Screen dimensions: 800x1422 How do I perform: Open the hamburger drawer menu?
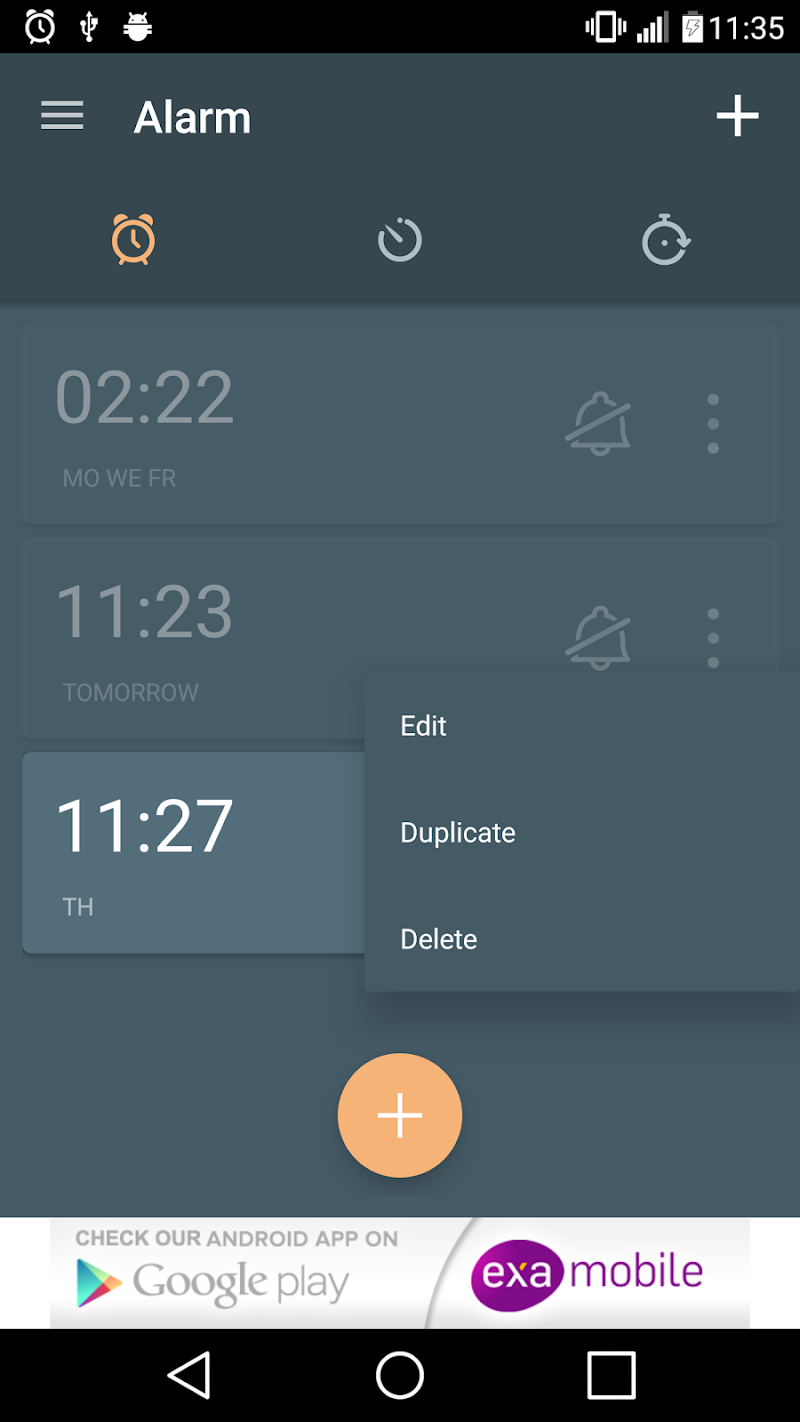point(62,117)
